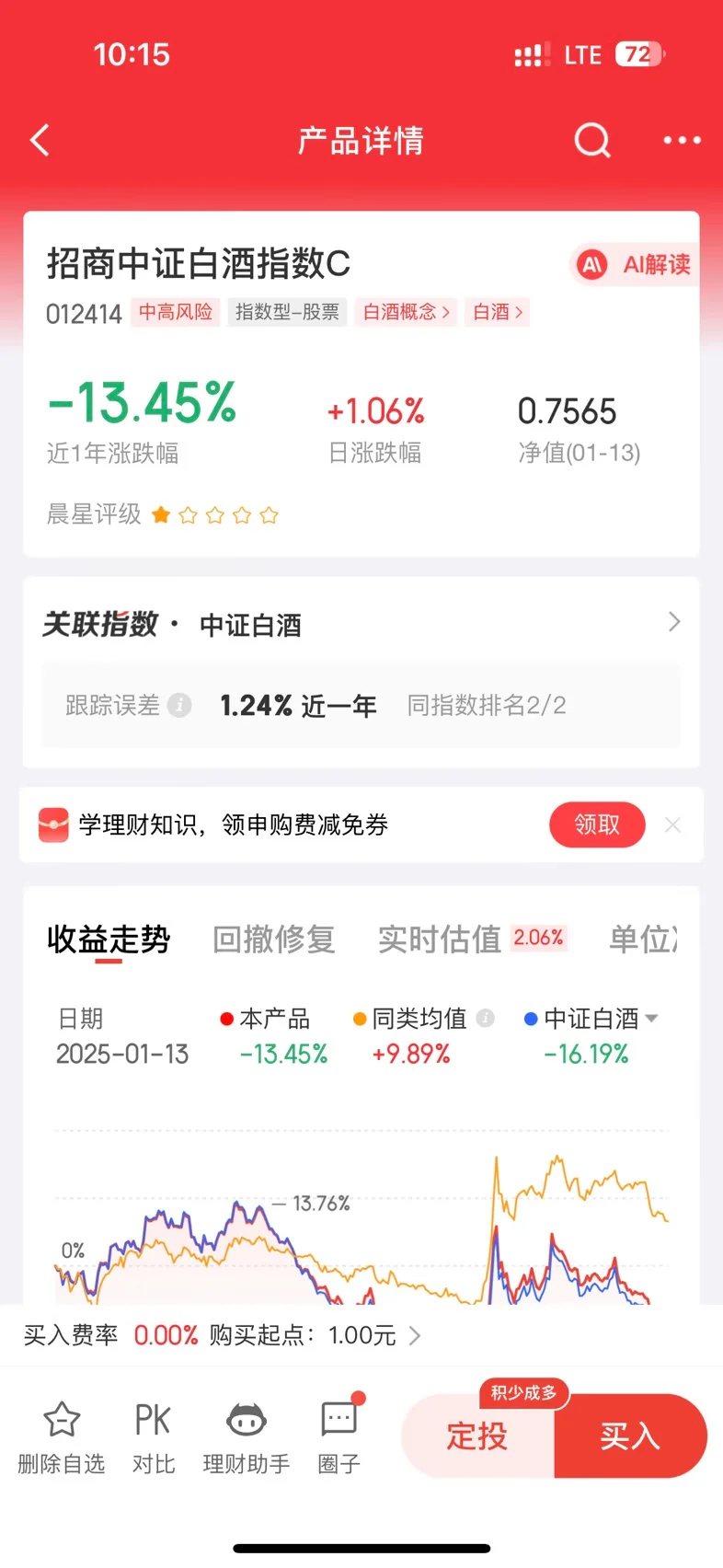Claim the coupon with 领取
Image resolution: width=723 pixels, height=1568 pixels.
pos(597,824)
